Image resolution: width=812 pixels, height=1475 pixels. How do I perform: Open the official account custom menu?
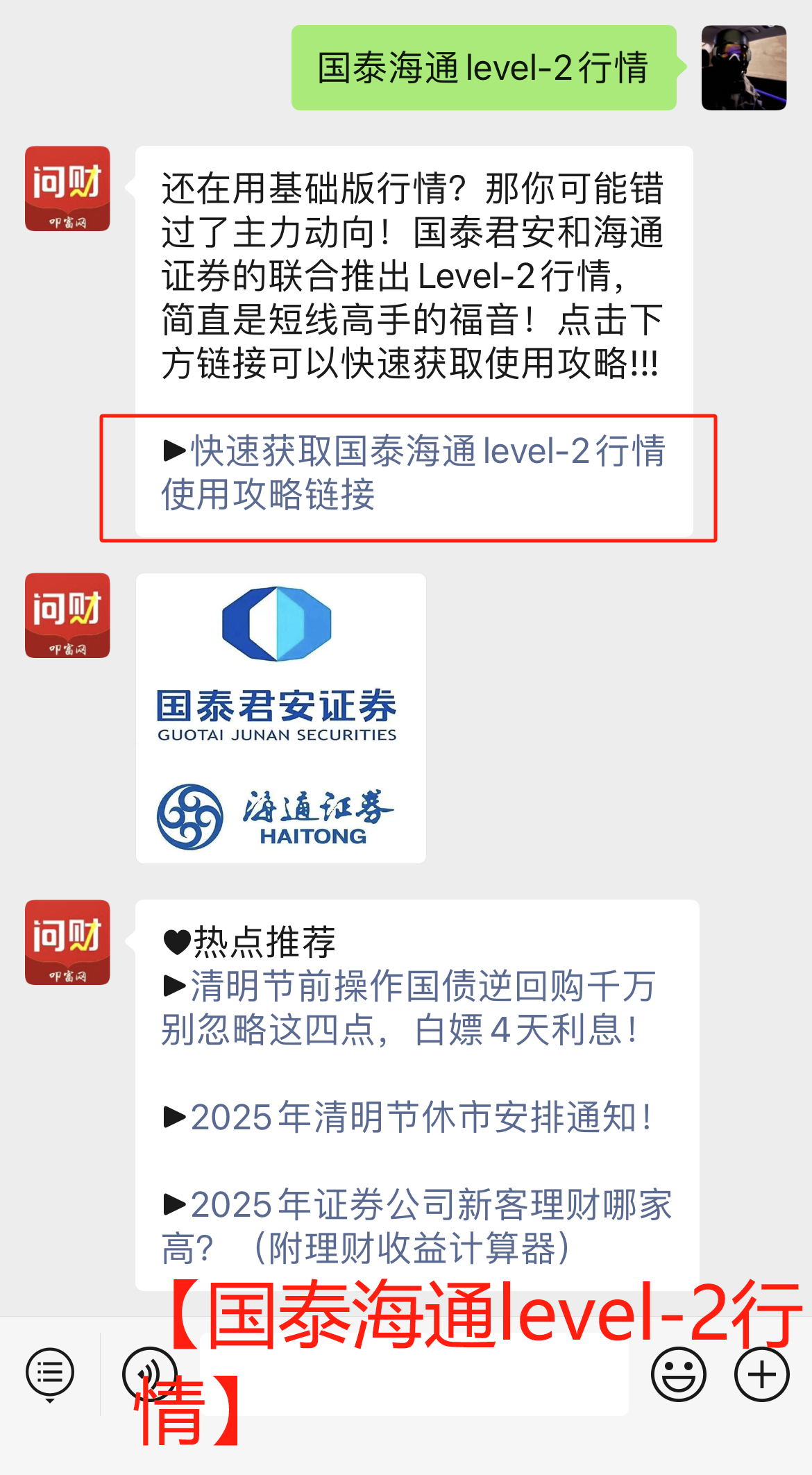[x=49, y=1372]
